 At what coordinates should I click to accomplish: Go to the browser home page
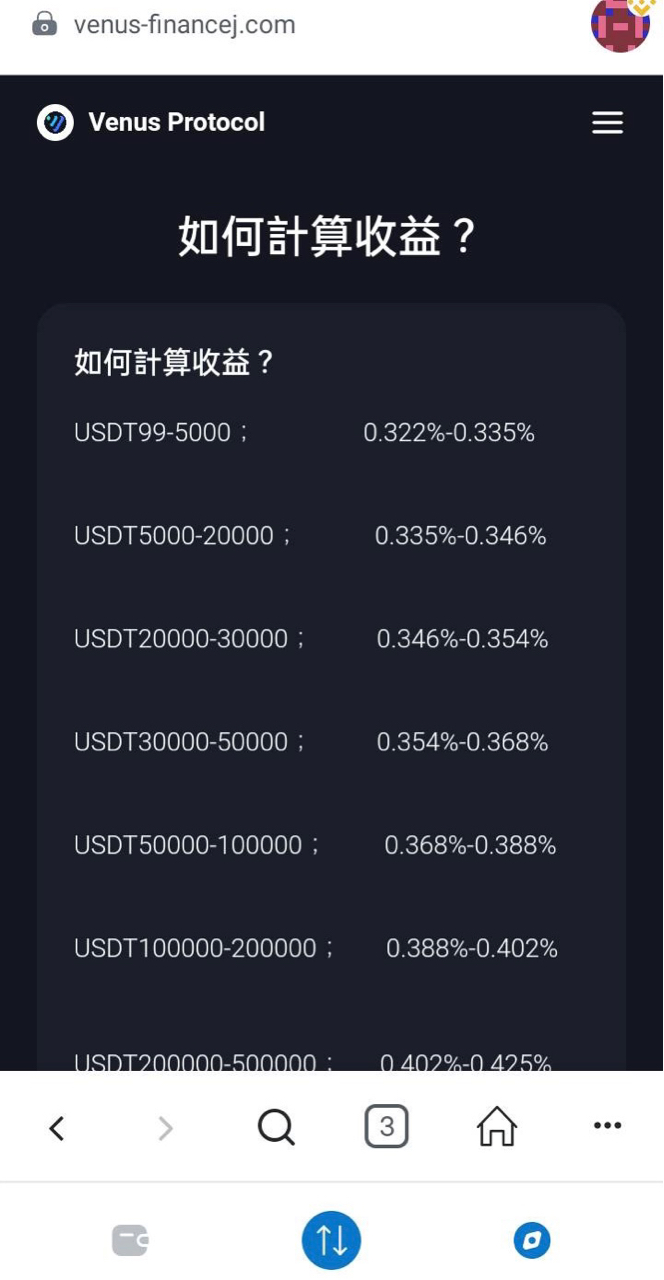click(497, 1127)
